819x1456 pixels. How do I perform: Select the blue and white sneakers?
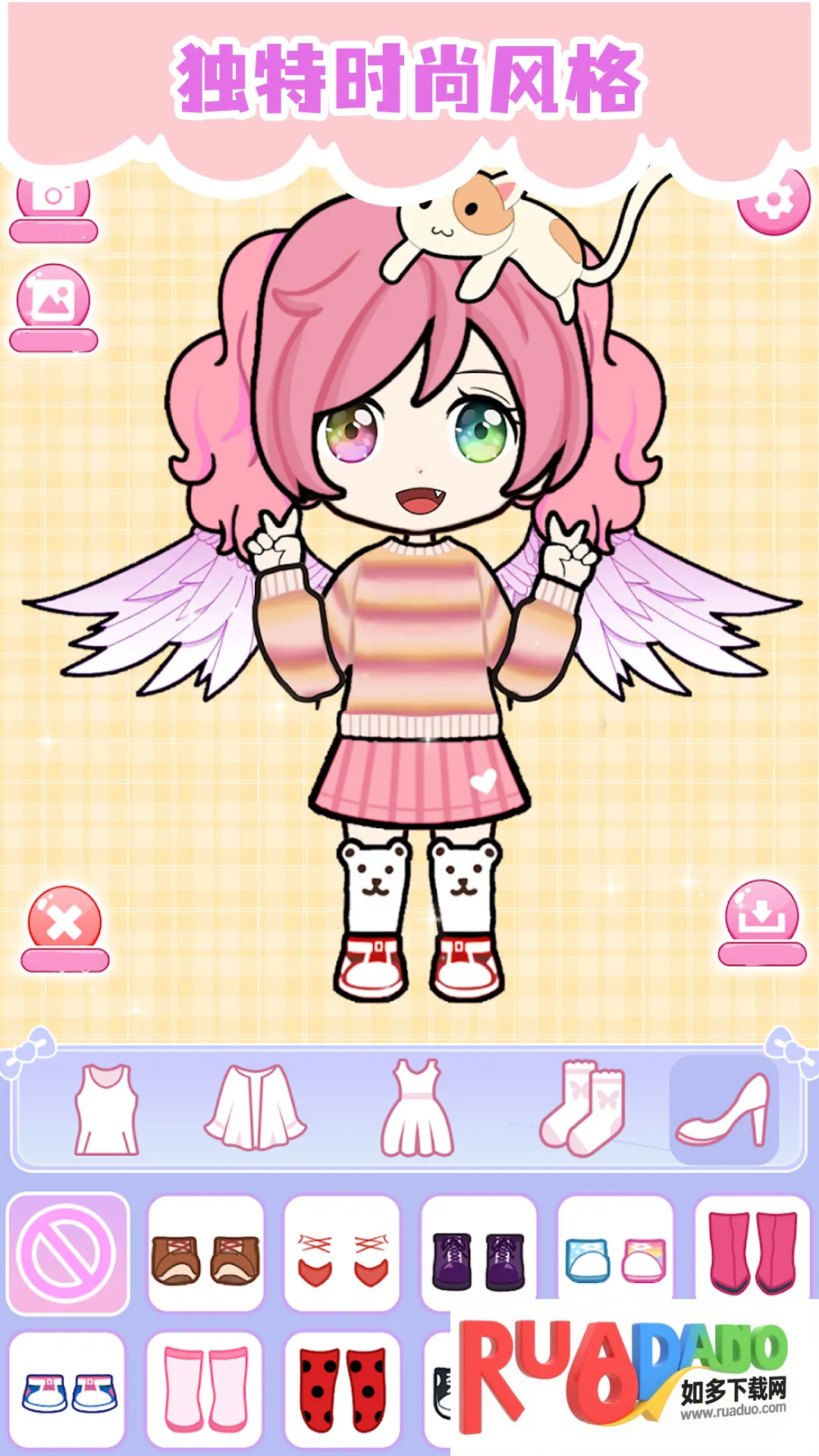click(x=68, y=1391)
